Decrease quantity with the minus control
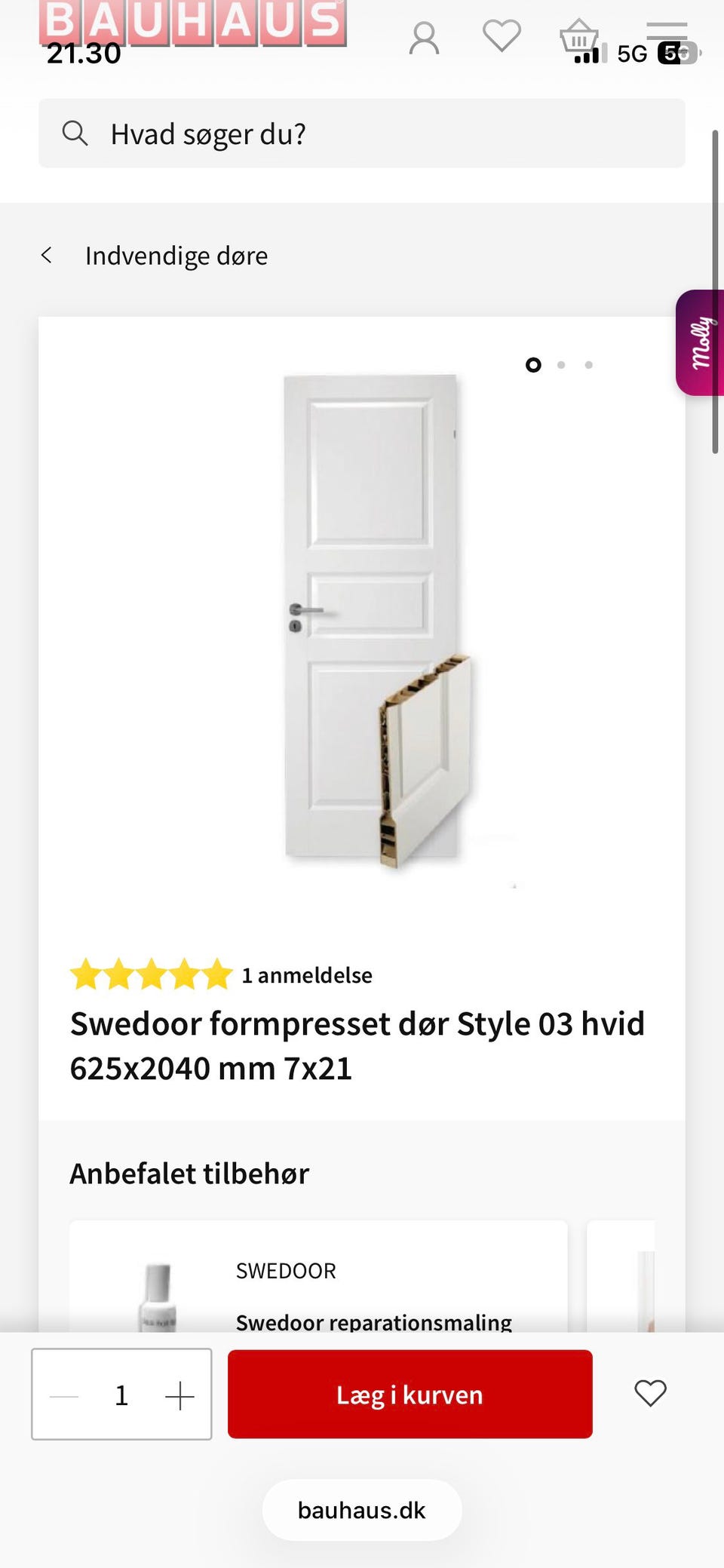This screenshot has width=724, height=1568. point(63,1394)
